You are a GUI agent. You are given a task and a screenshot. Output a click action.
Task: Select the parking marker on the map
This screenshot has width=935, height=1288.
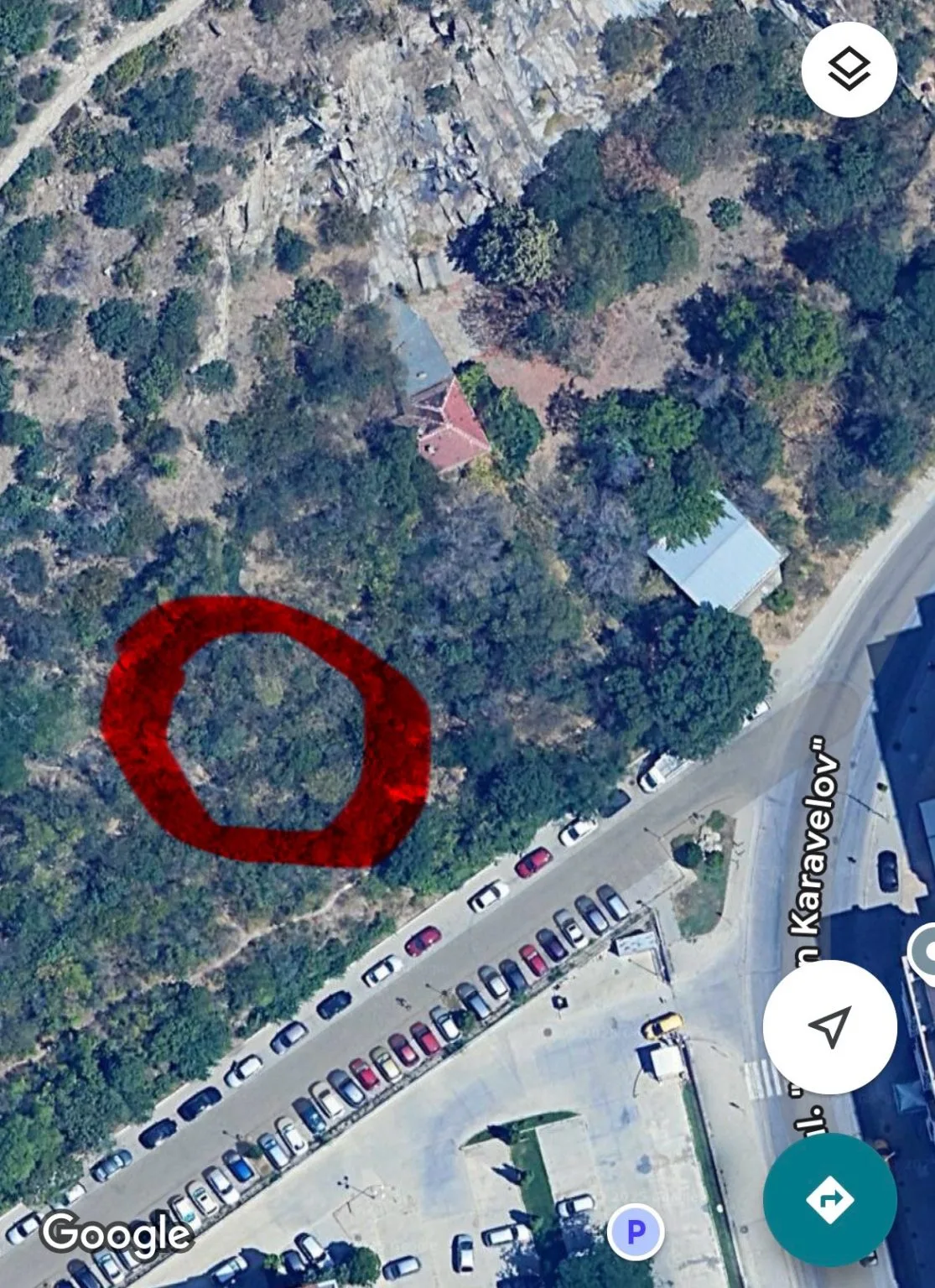[636, 1232]
